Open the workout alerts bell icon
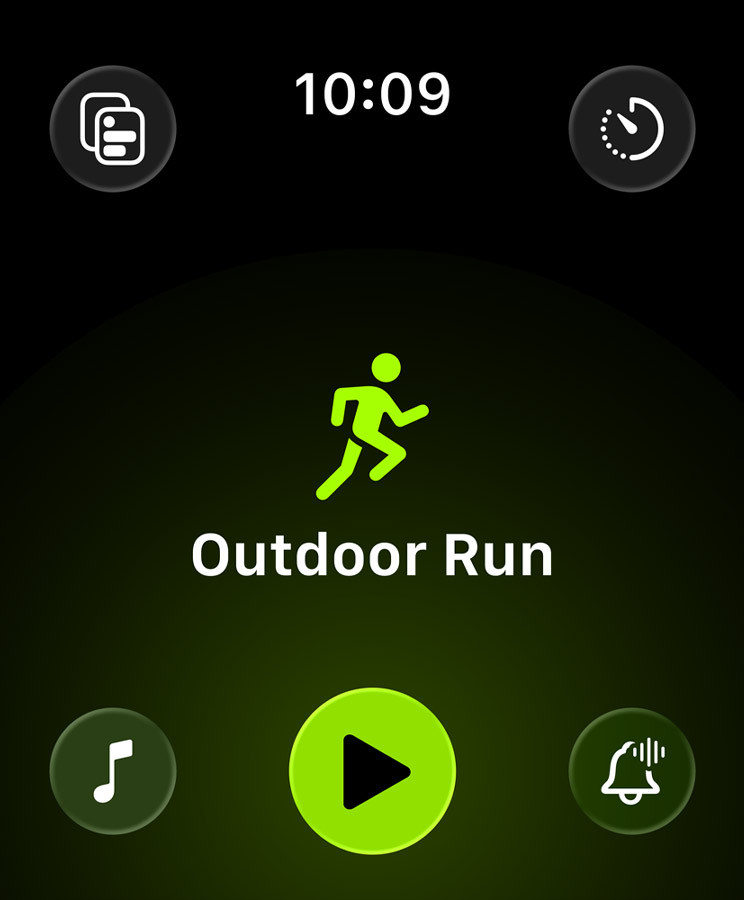 [x=631, y=770]
